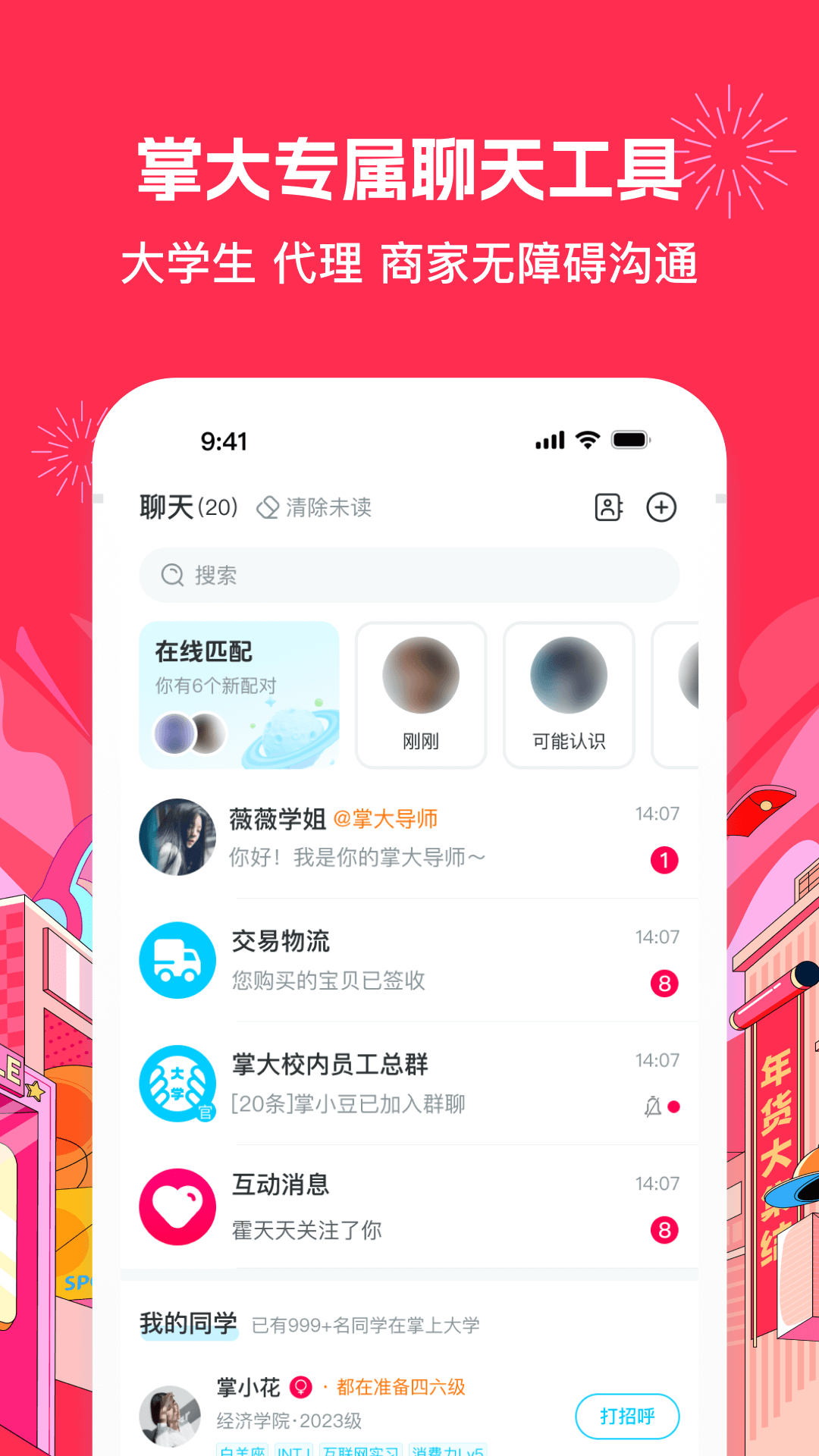Open the 交易物流 truck icon
This screenshot has width=819, height=1456.
coord(177,961)
